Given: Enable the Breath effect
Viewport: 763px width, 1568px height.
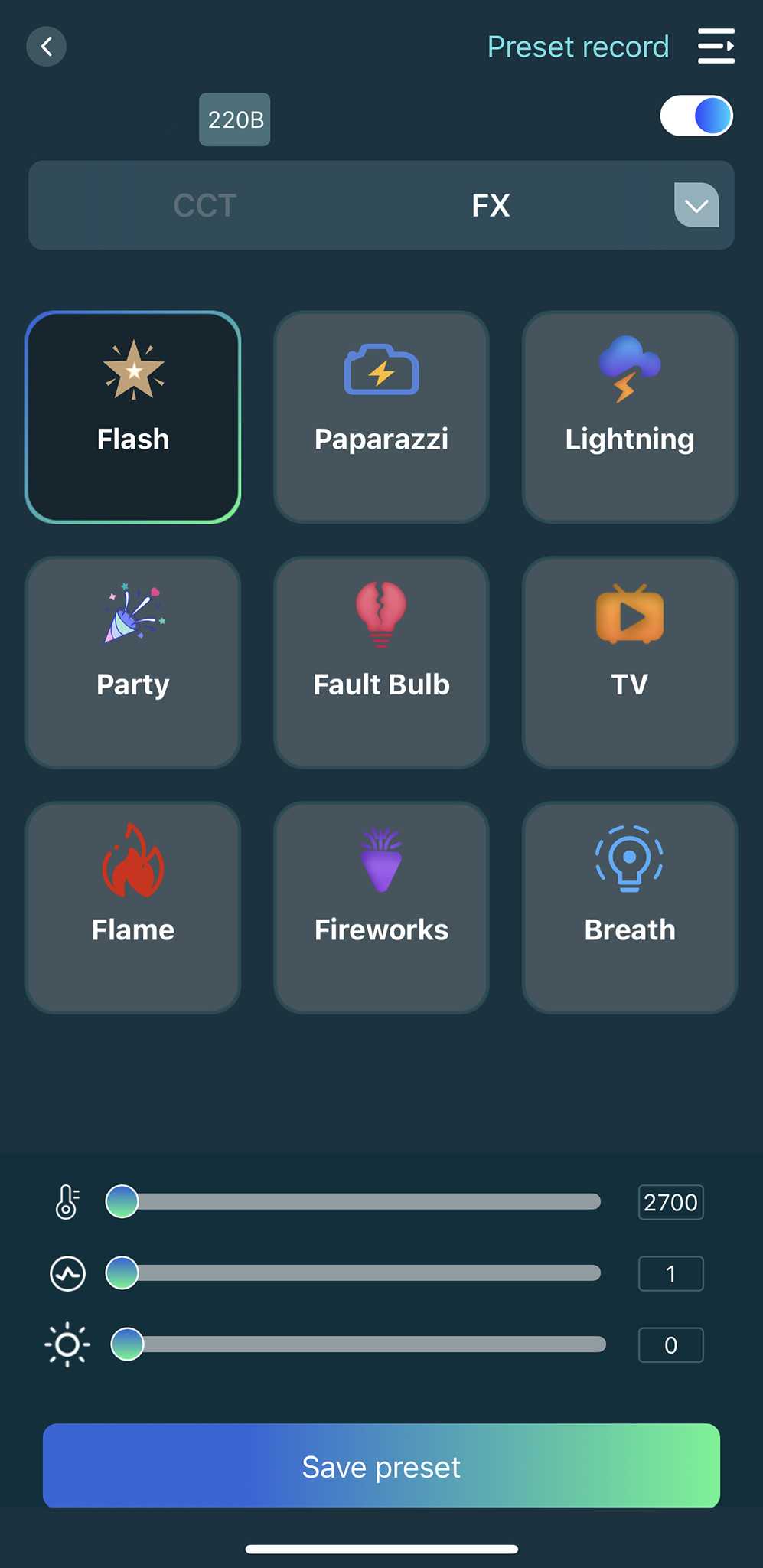Looking at the screenshot, I should pyautogui.click(x=629, y=907).
